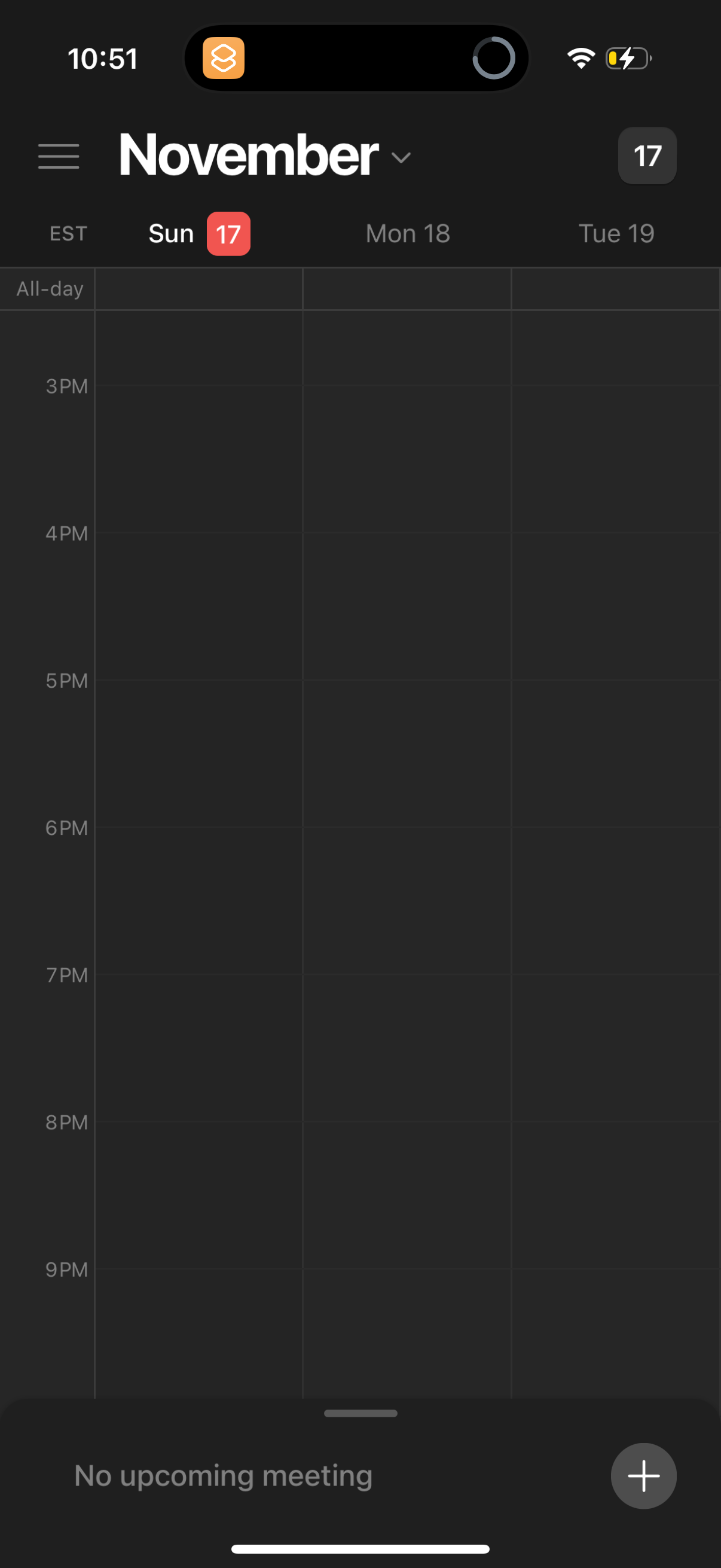Viewport: 721px width, 1568px height.
Task: Select Monday 18 column header
Action: 407,233
